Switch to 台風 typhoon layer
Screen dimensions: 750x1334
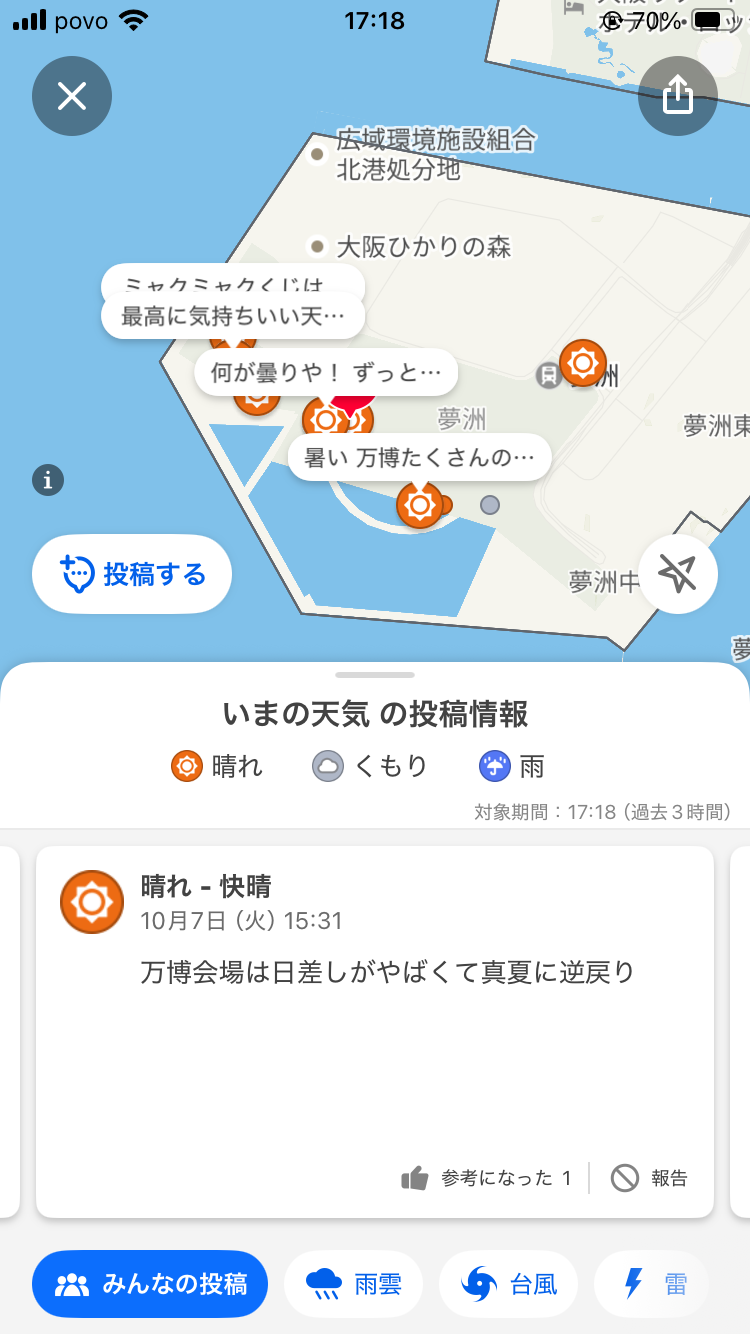(x=509, y=1284)
